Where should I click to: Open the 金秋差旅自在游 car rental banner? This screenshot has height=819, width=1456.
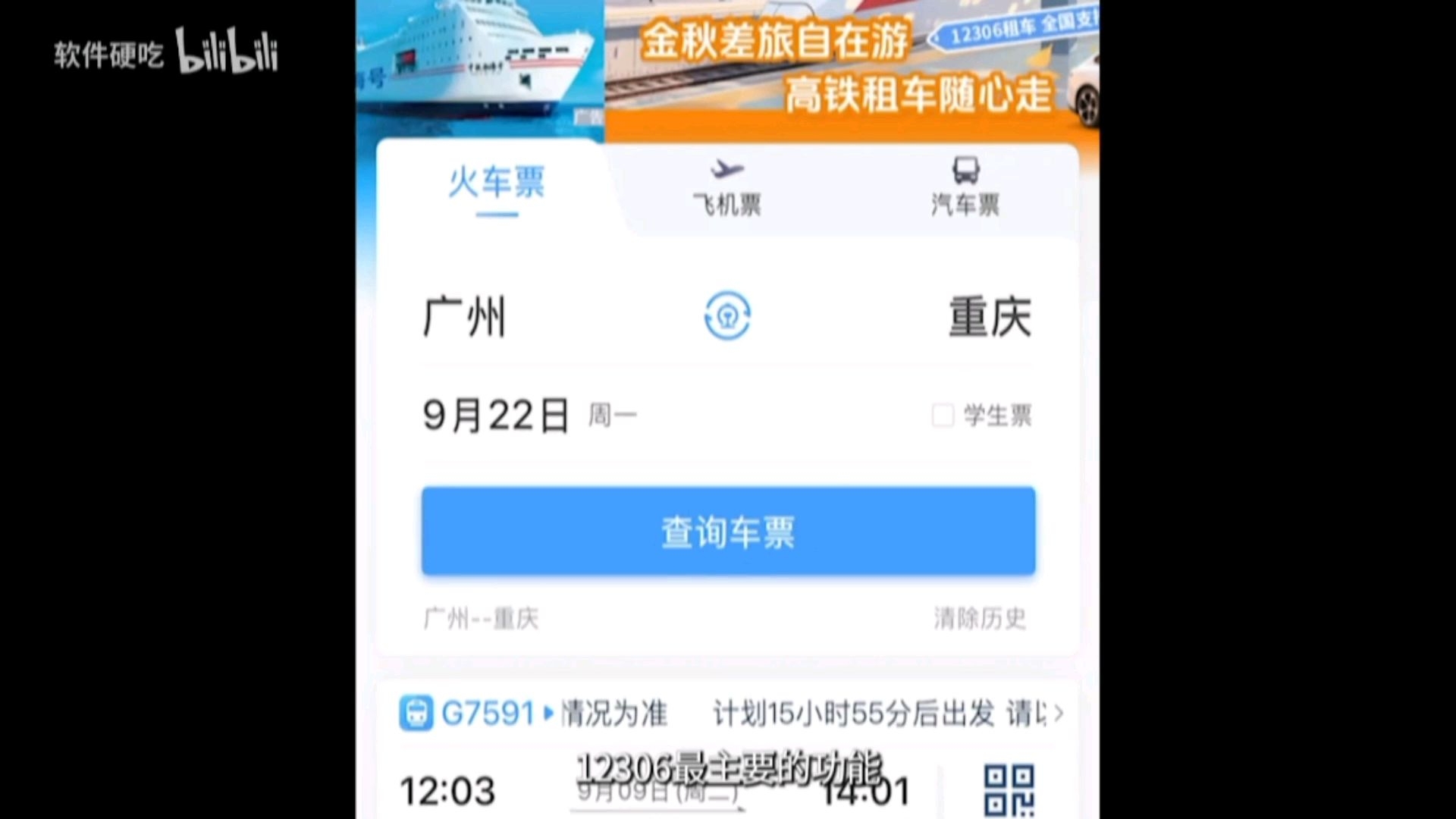(849, 68)
